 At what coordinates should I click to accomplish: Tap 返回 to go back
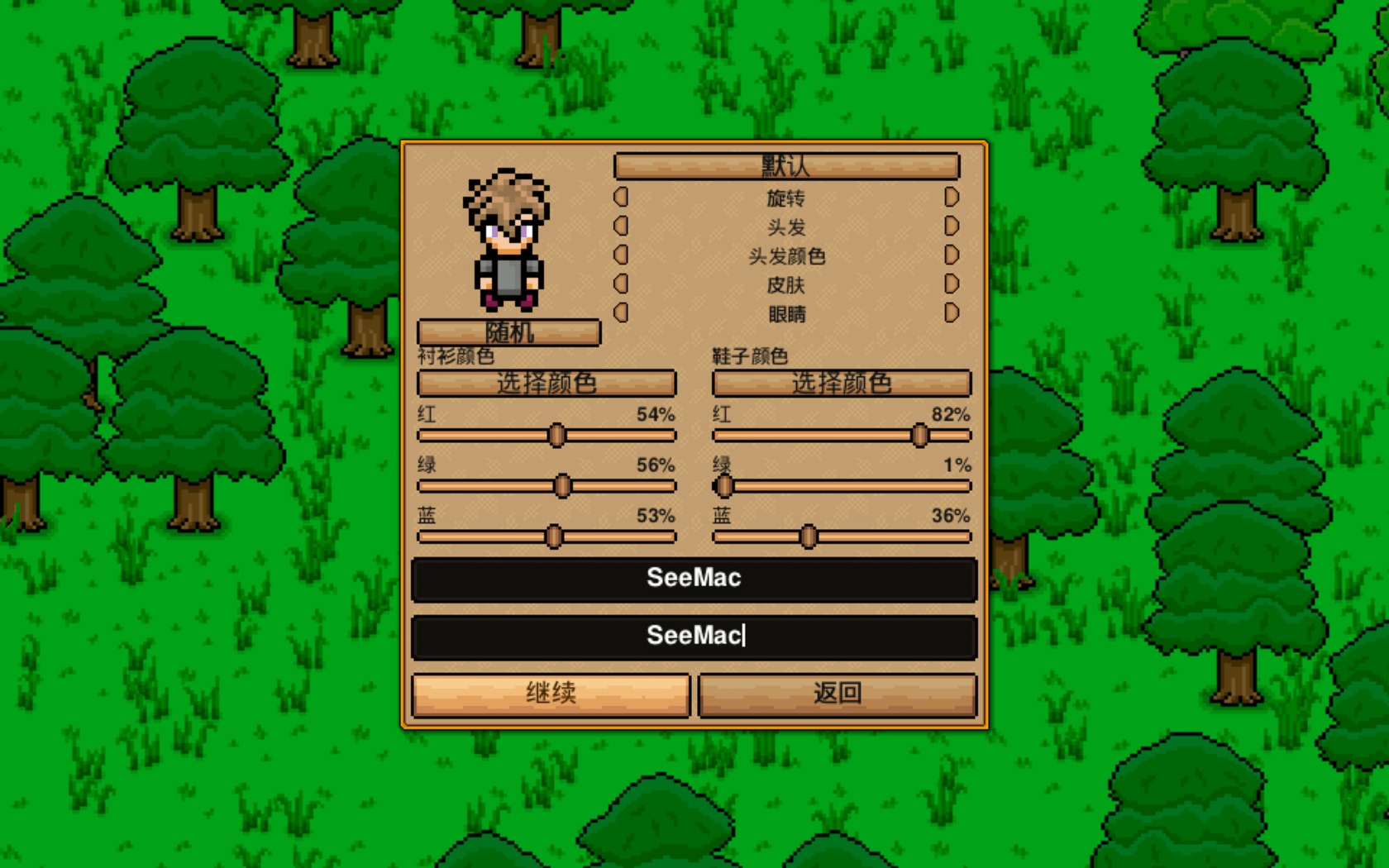(x=838, y=694)
